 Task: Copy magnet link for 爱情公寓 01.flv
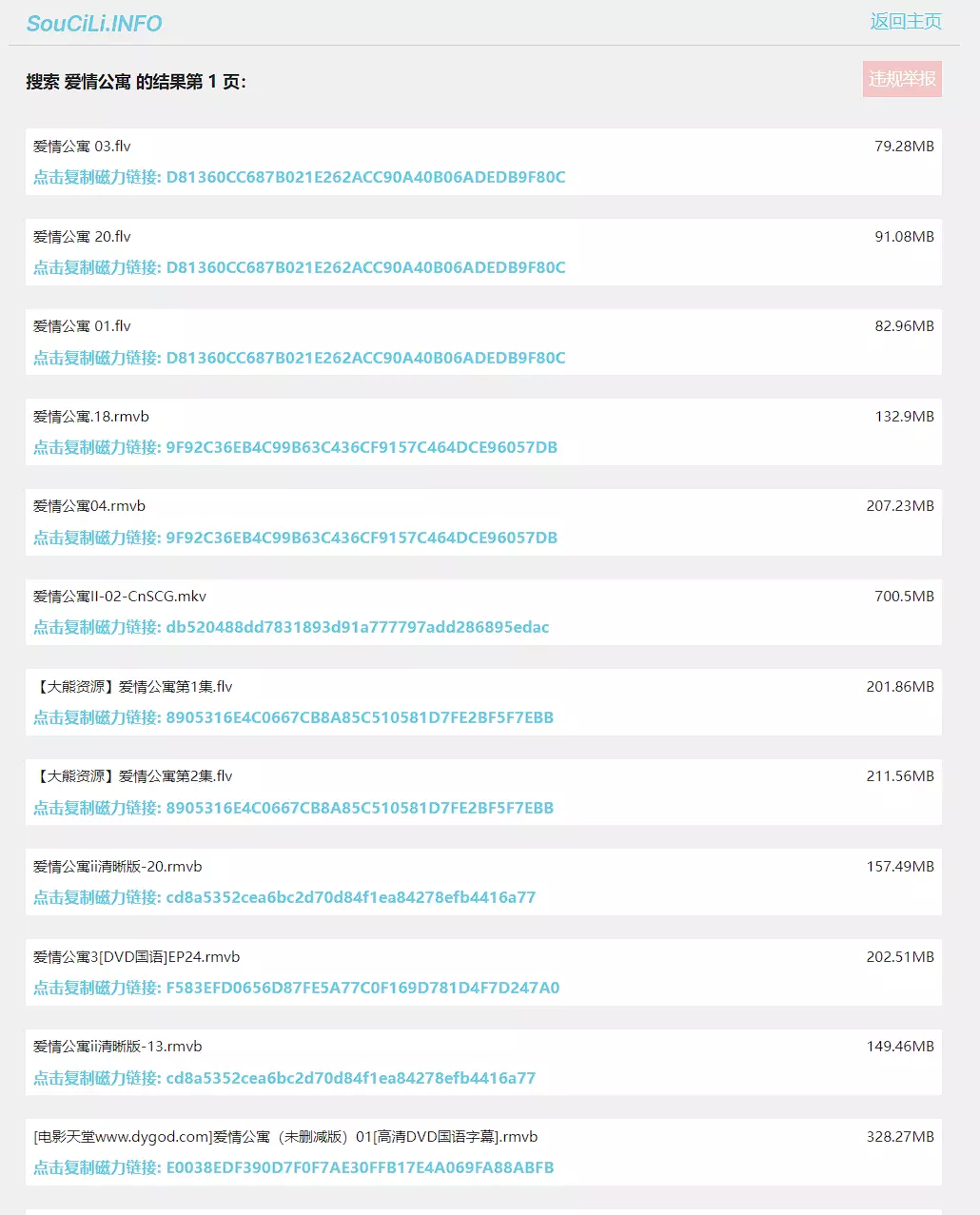tap(299, 358)
